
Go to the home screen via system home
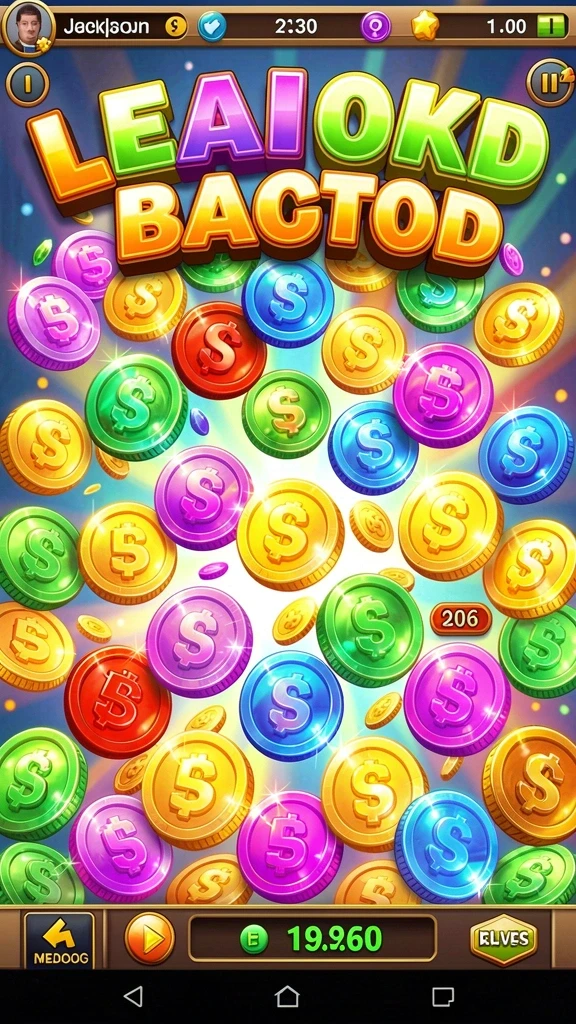(x=287, y=997)
